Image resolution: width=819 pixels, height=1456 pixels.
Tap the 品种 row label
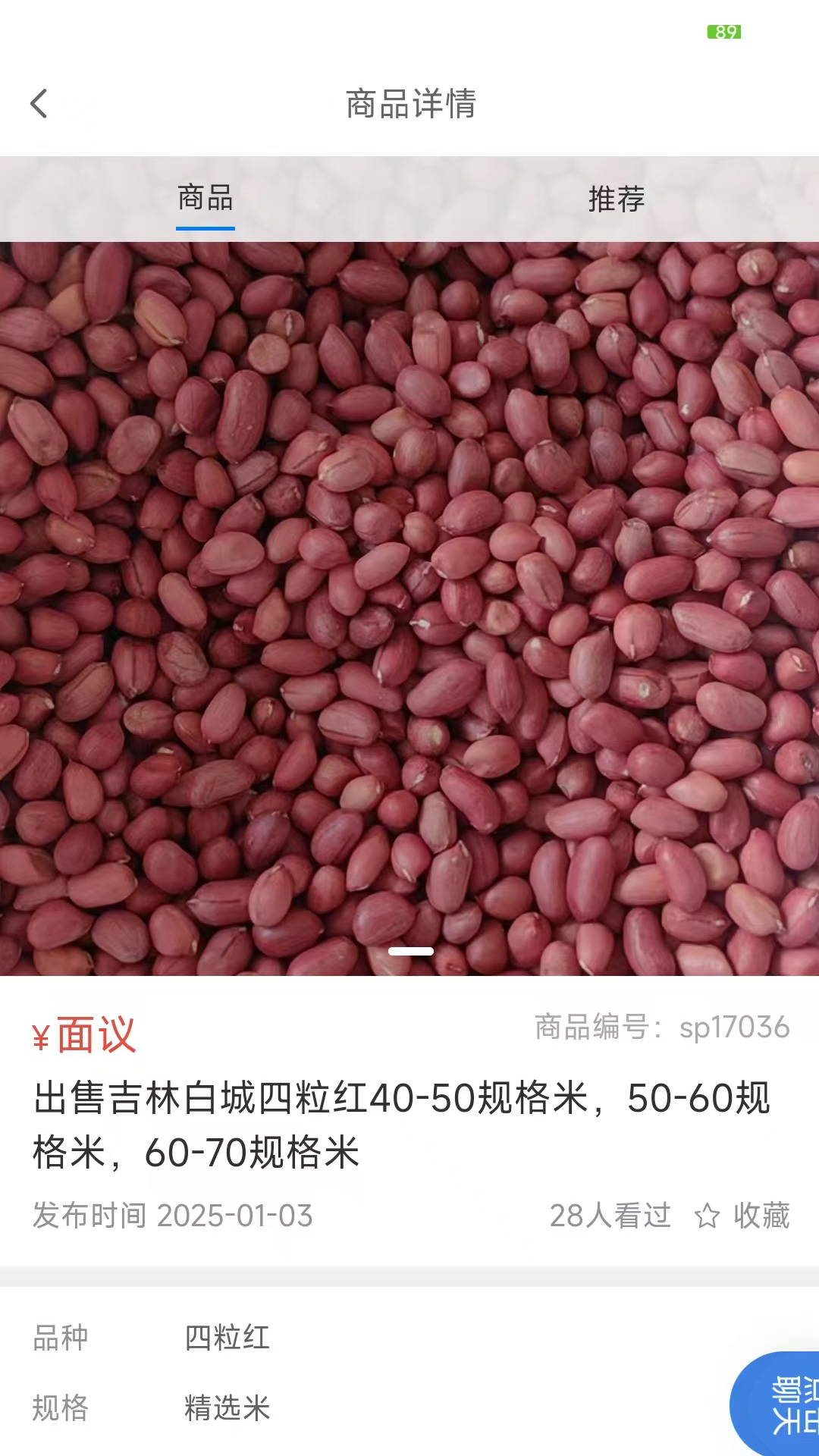(59, 1338)
